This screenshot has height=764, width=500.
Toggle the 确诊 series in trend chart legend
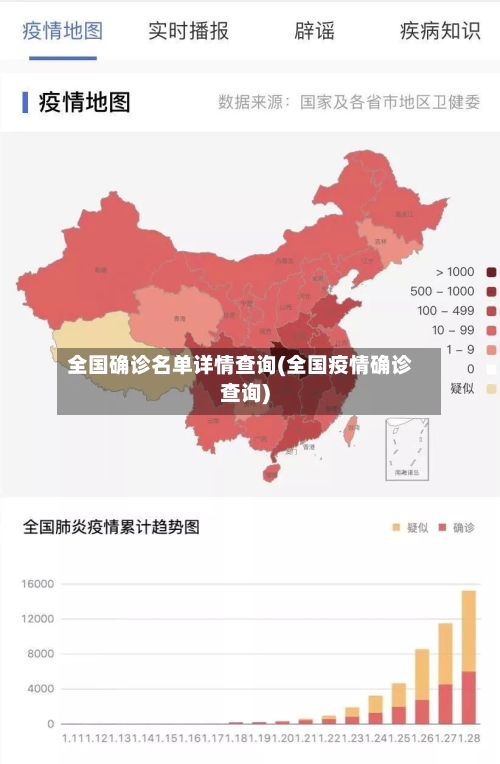pyautogui.click(x=456, y=527)
